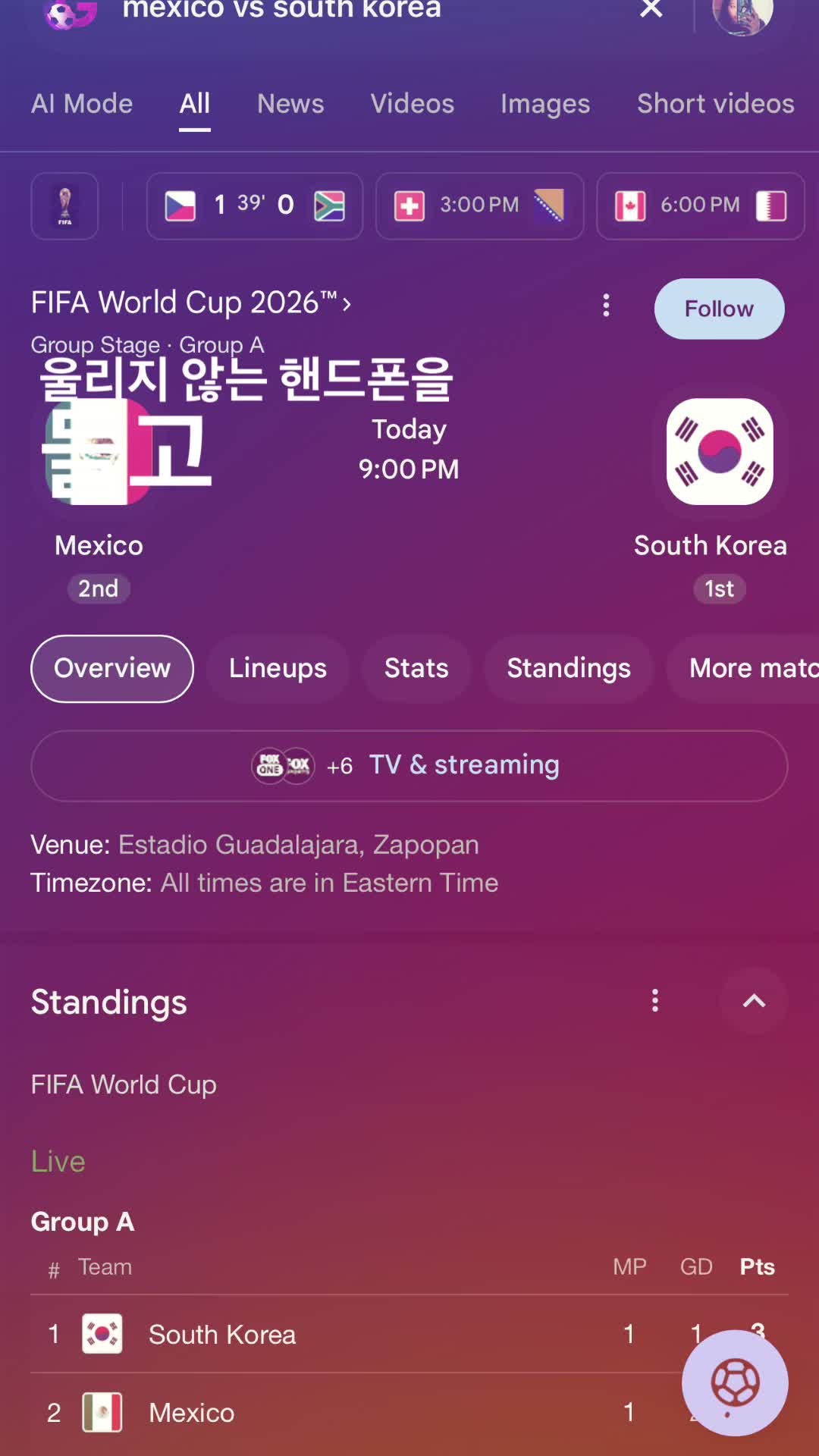Open match options three-dot menu beside Follow
Screen dimensions: 819x1456
coord(606,306)
